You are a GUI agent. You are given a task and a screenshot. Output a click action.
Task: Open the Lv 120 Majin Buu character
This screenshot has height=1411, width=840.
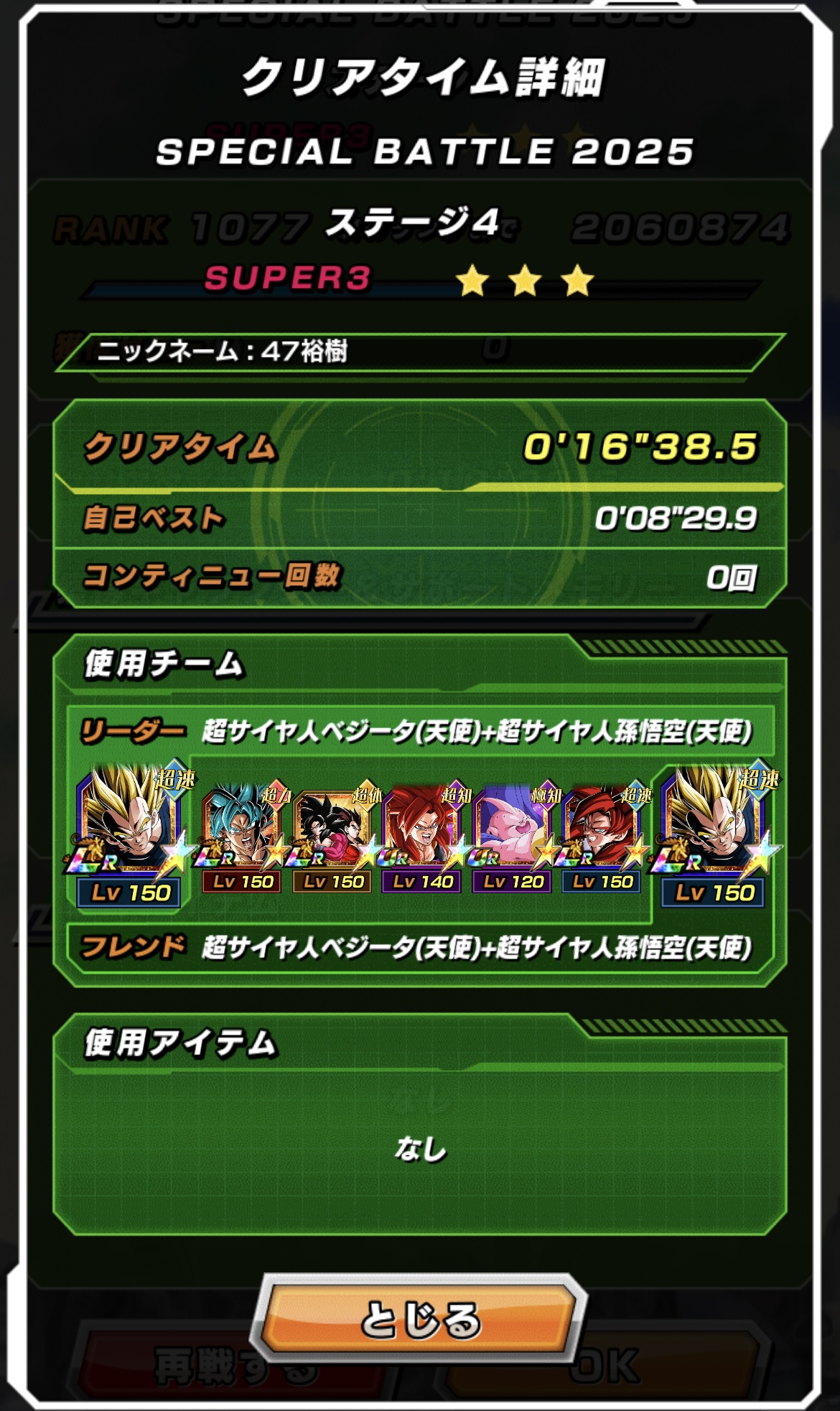point(513,833)
